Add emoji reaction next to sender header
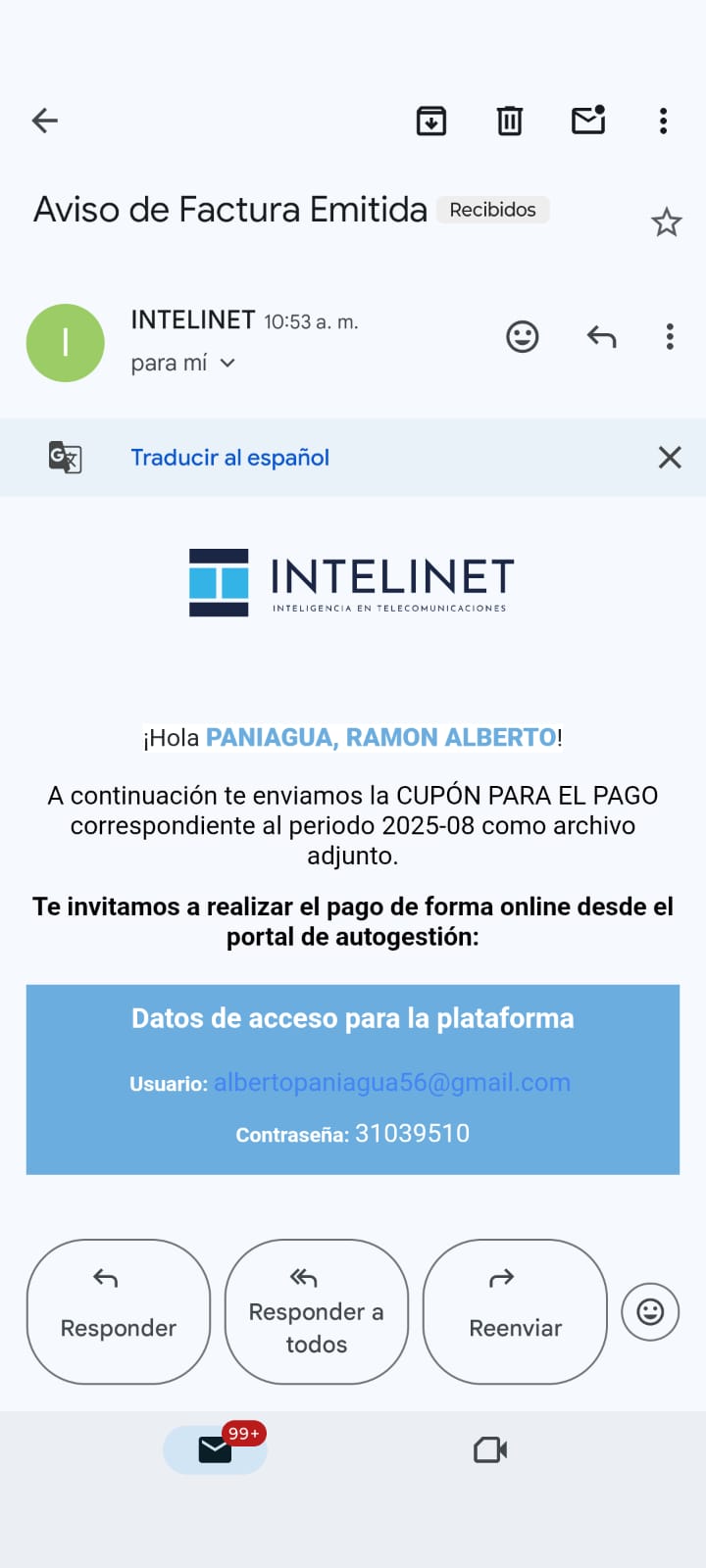The height and width of the screenshot is (1568, 706). click(x=523, y=337)
